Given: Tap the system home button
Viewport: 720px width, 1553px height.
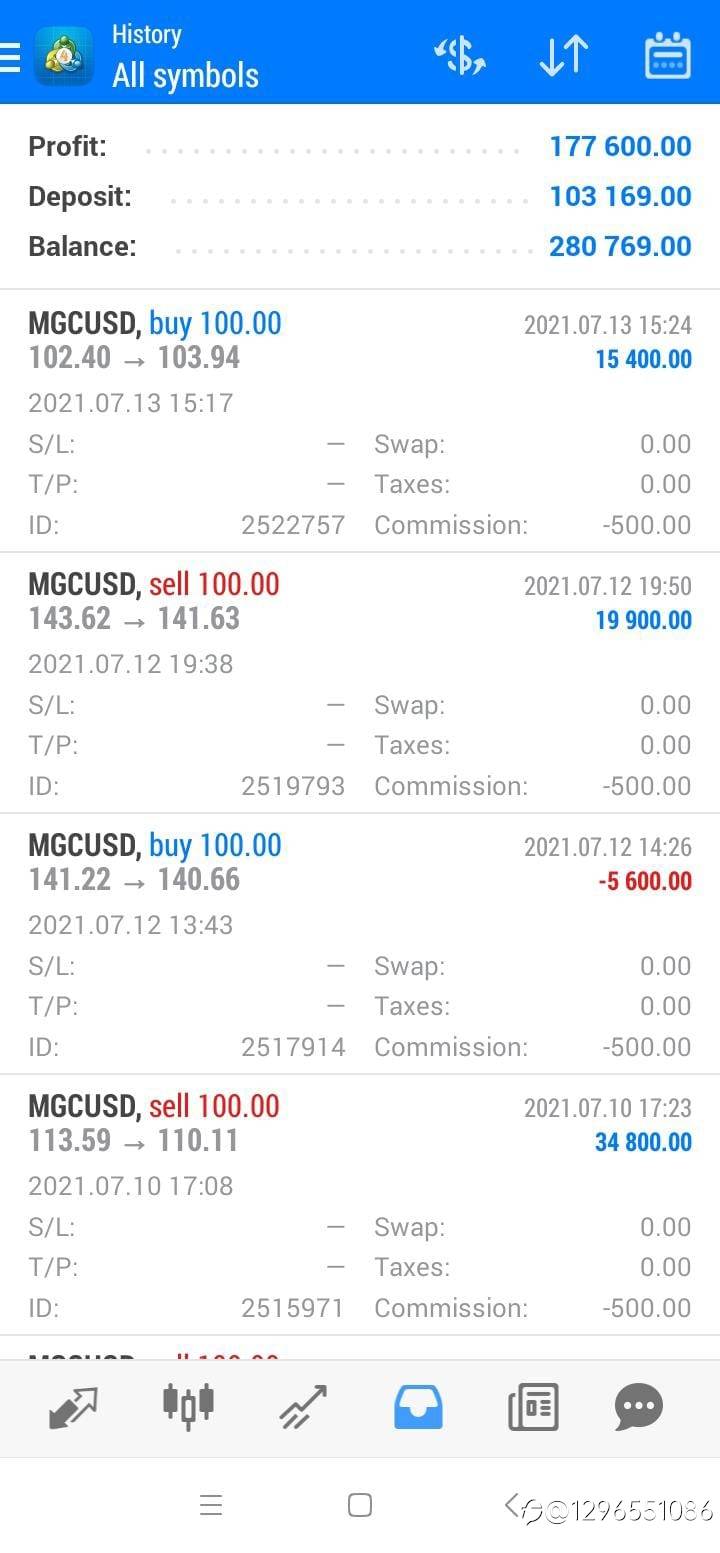Looking at the screenshot, I should coord(360,1505).
